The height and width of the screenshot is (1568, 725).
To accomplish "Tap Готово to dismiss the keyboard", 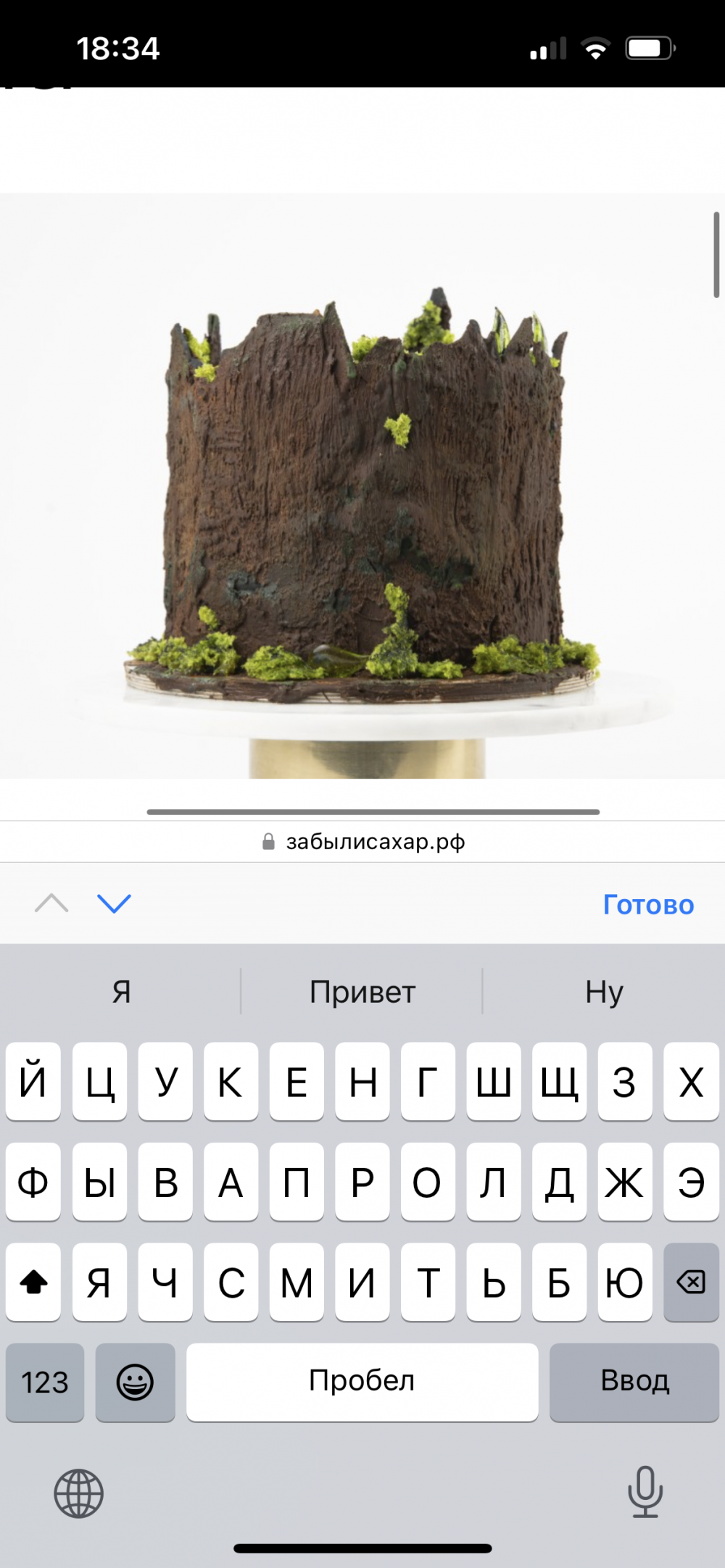I will 648,904.
